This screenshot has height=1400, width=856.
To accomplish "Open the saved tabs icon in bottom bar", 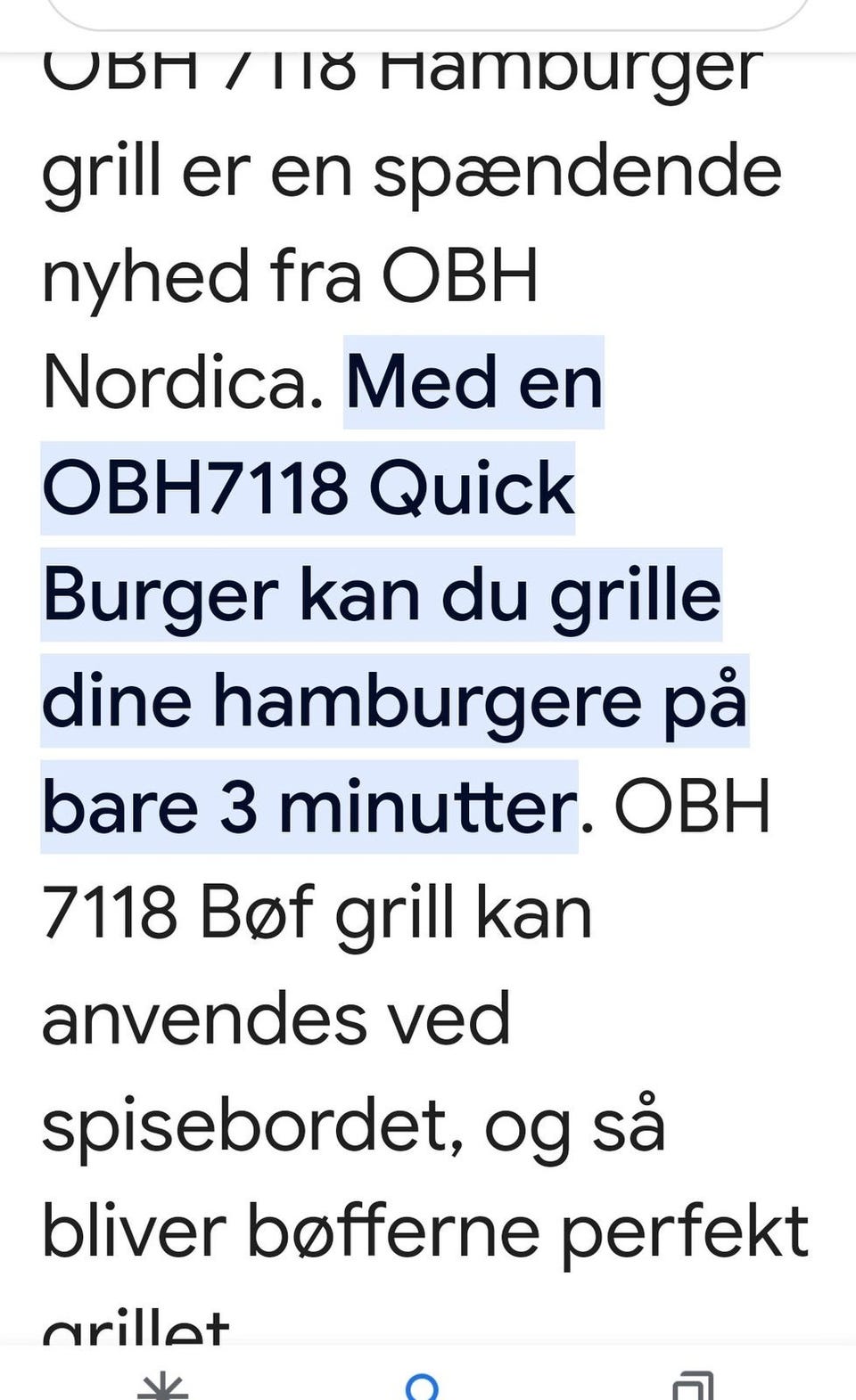I will [693, 1387].
